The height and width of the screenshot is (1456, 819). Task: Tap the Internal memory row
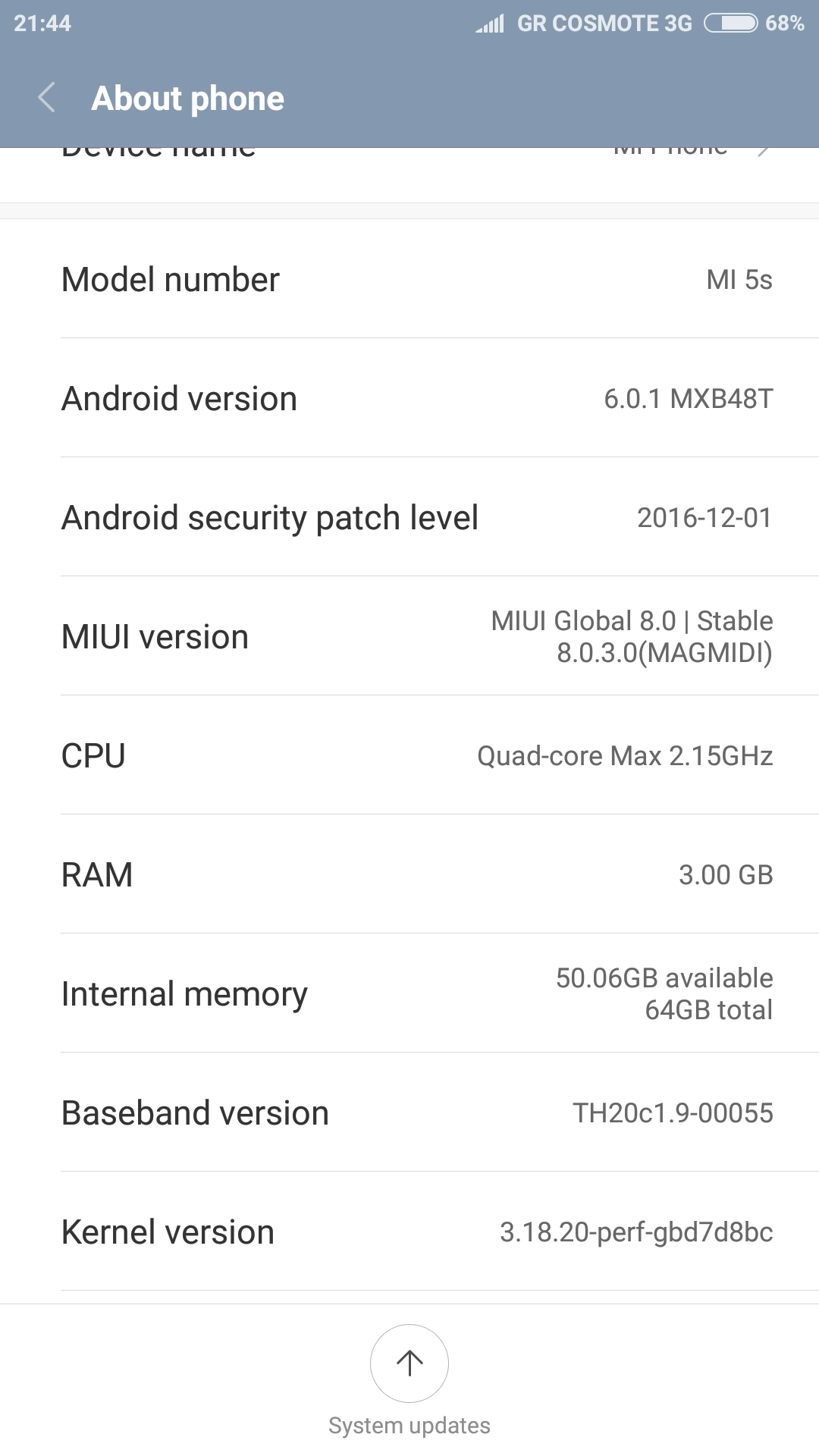click(x=409, y=993)
